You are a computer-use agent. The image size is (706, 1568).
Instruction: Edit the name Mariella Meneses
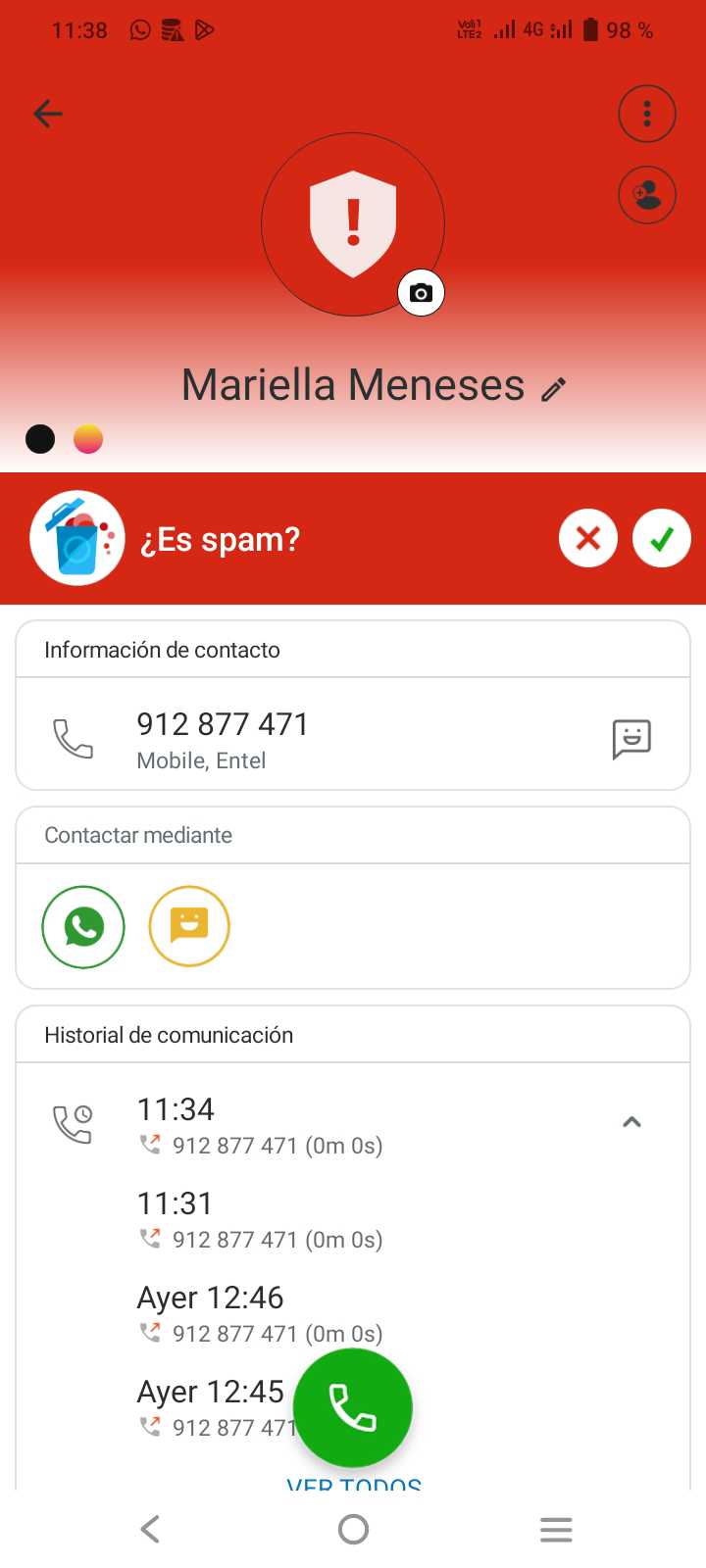pyautogui.click(x=554, y=389)
